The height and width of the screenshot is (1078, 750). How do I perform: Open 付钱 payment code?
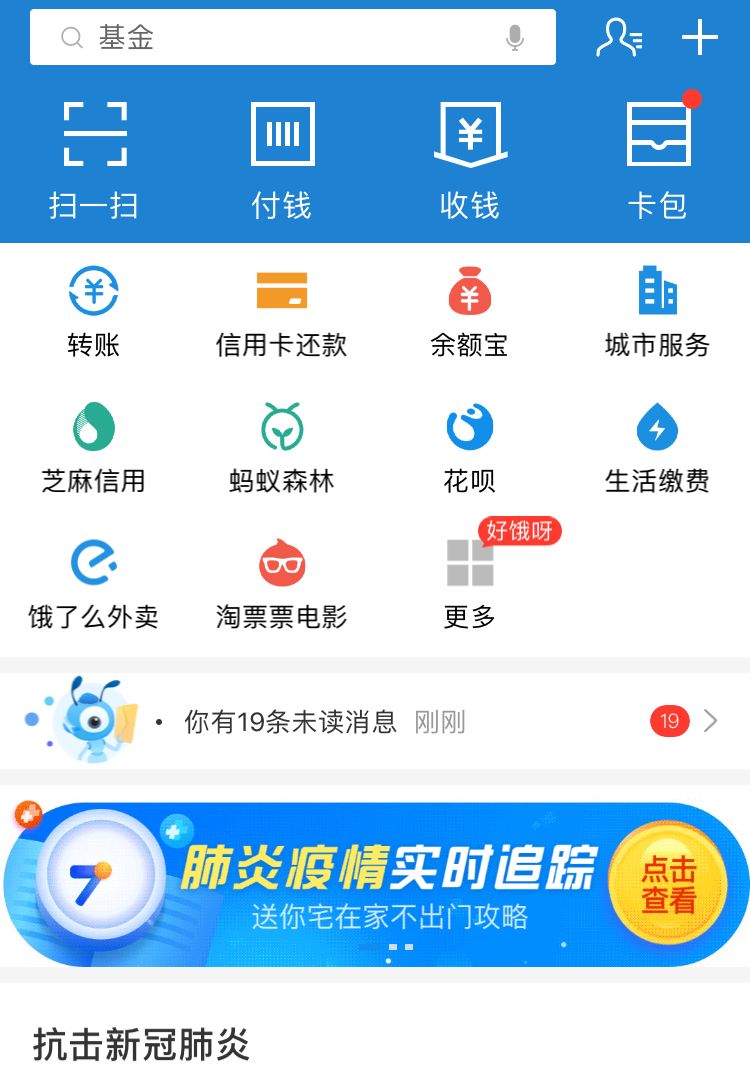point(282,160)
